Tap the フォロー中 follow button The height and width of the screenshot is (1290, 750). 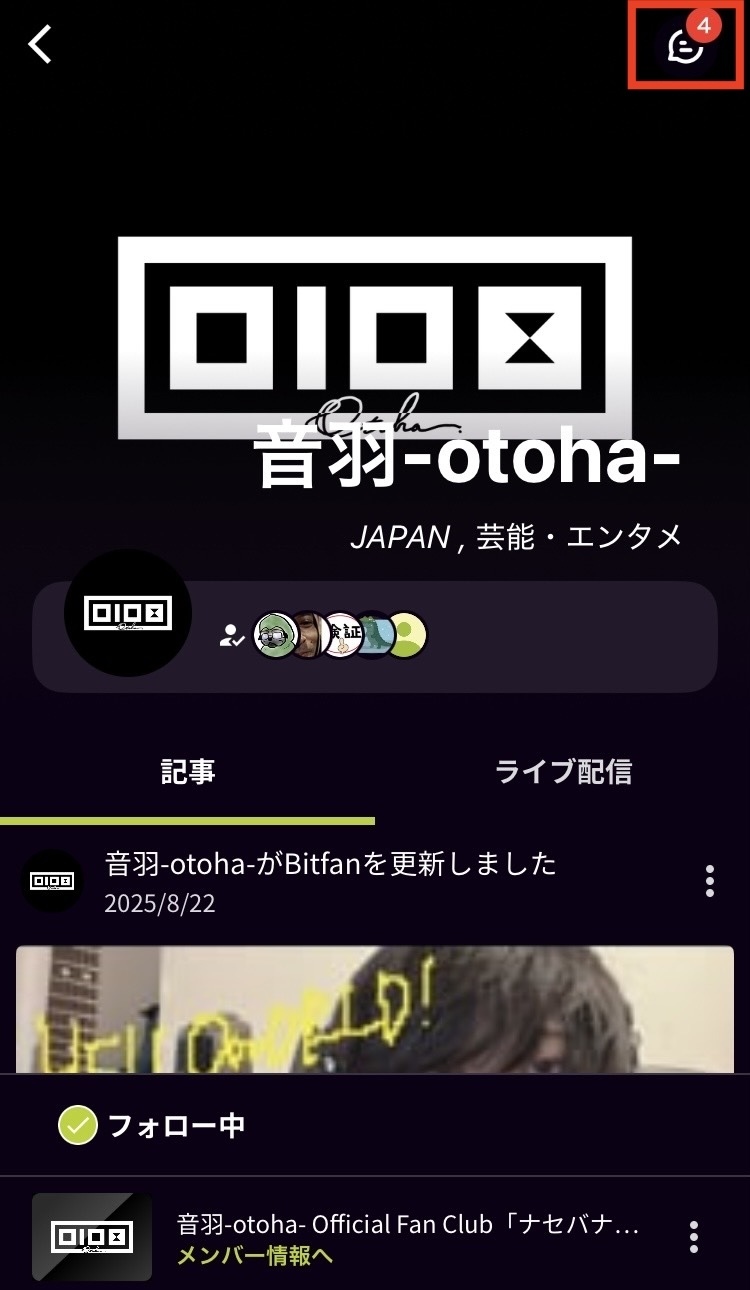[152, 1126]
